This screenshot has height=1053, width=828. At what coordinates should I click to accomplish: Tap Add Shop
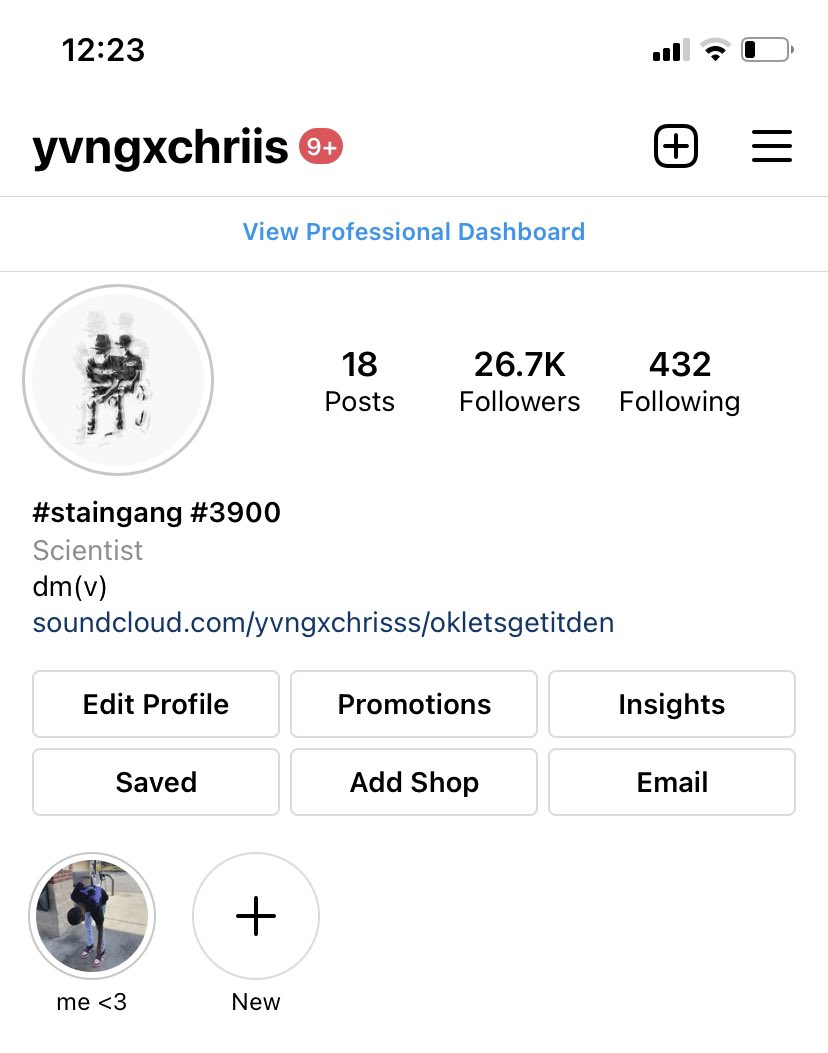coord(414,782)
